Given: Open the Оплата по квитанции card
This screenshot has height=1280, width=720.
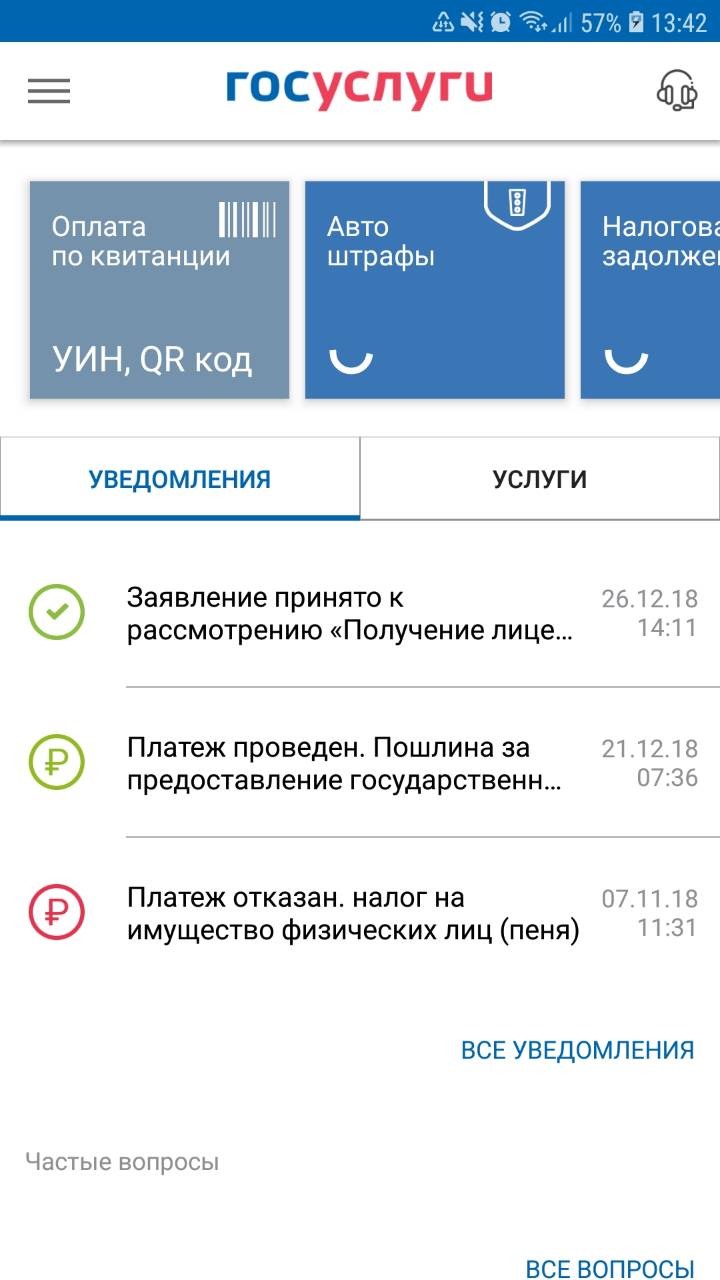Looking at the screenshot, I should 160,290.
